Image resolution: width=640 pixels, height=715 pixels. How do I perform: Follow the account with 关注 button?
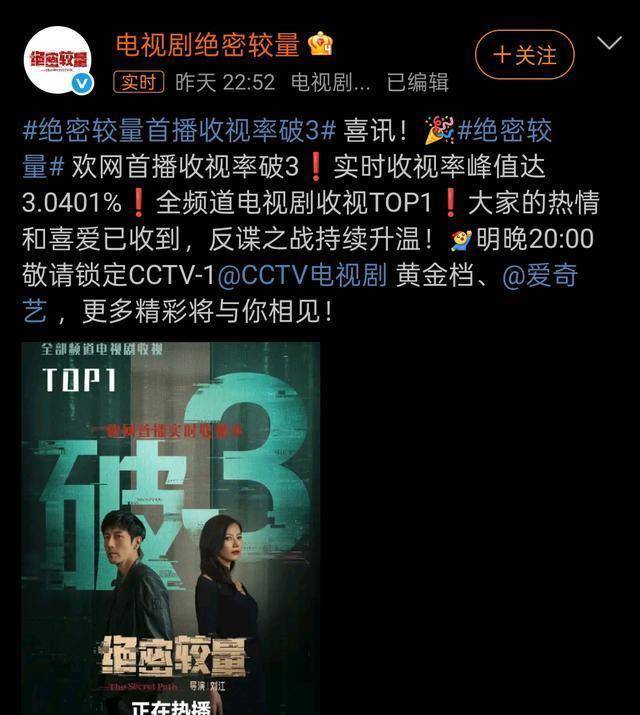[x=524, y=55]
